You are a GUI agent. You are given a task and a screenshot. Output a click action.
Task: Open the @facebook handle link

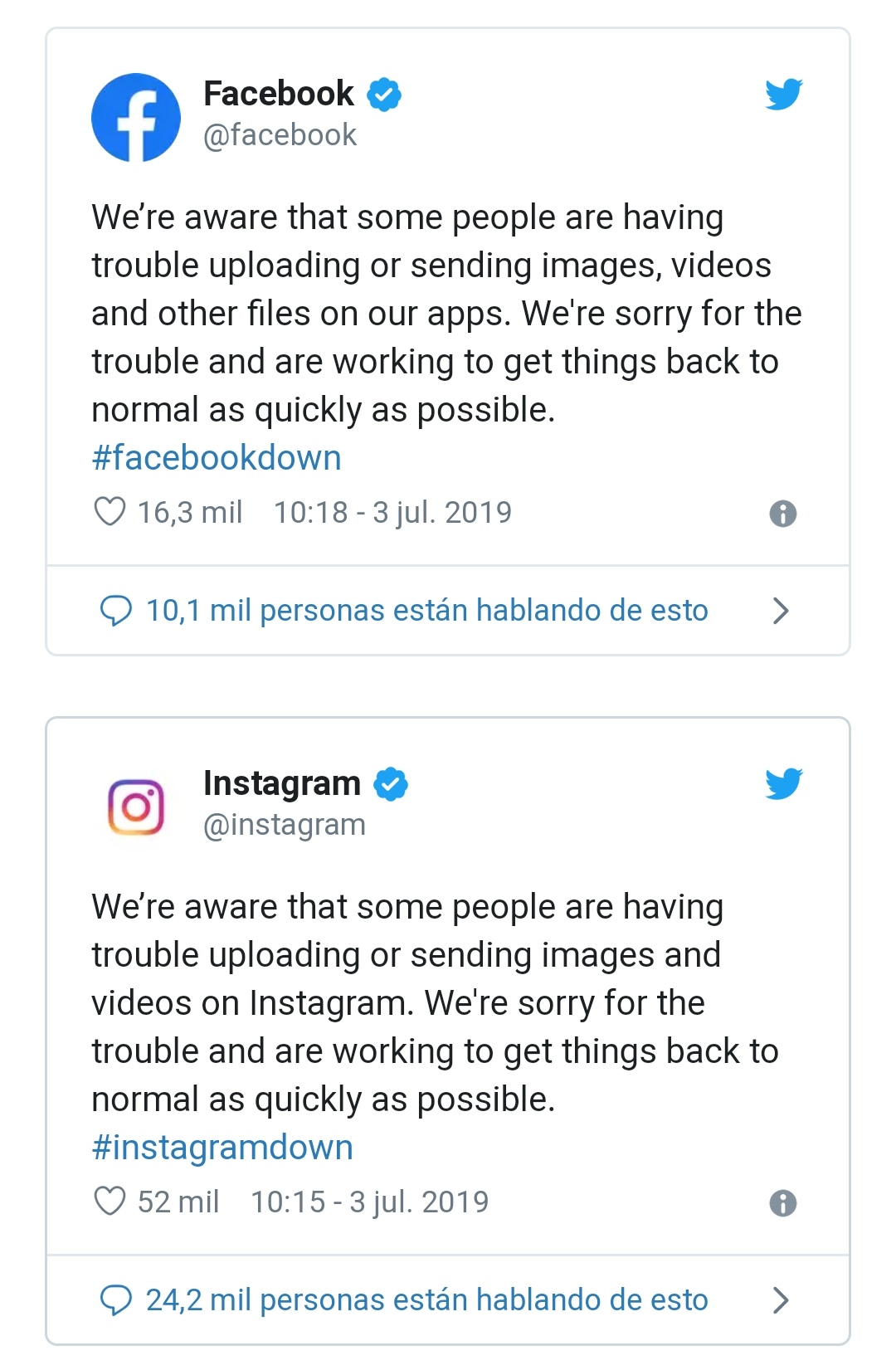[280, 135]
